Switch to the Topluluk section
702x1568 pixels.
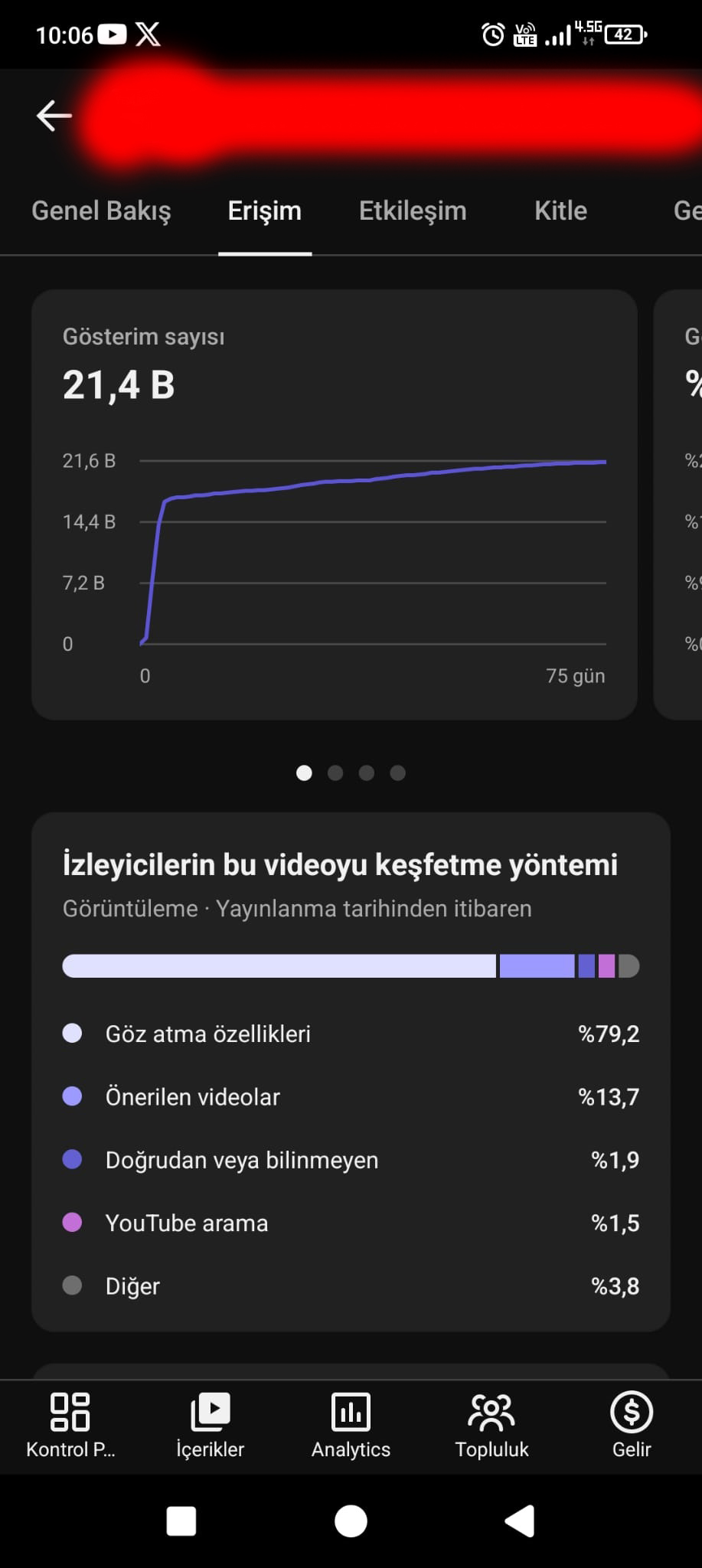click(491, 1425)
